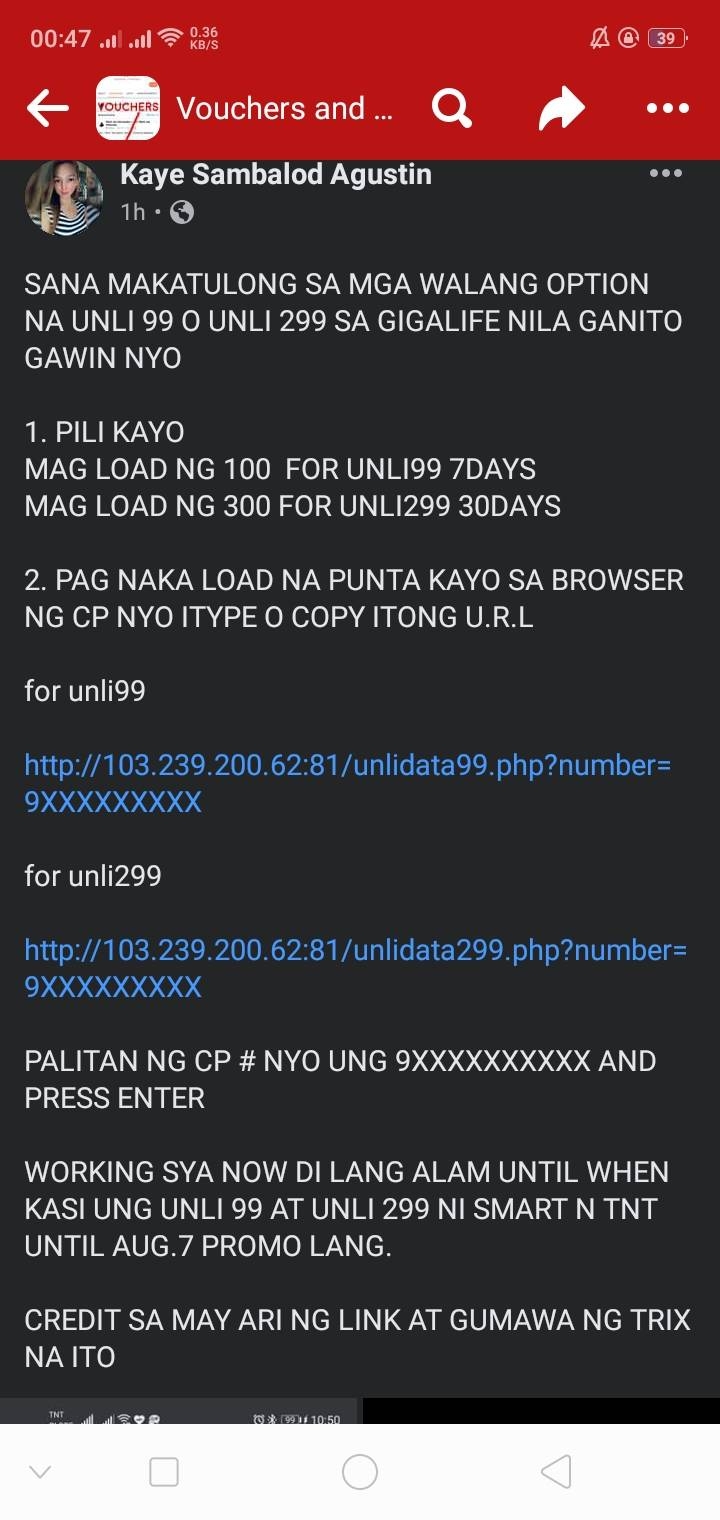Go to the home screen

point(360,1471)
